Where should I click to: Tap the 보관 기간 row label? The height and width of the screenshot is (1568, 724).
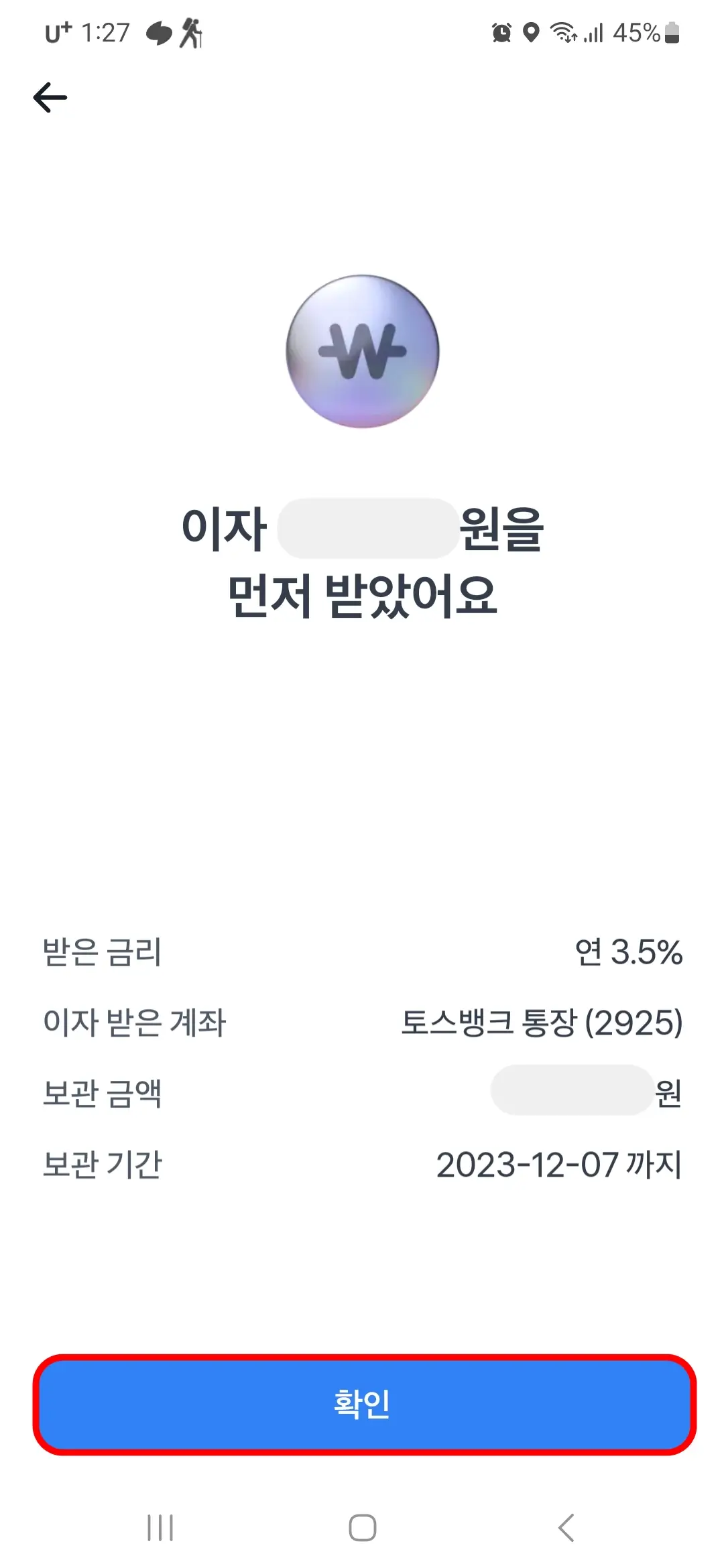(102, 1164)
